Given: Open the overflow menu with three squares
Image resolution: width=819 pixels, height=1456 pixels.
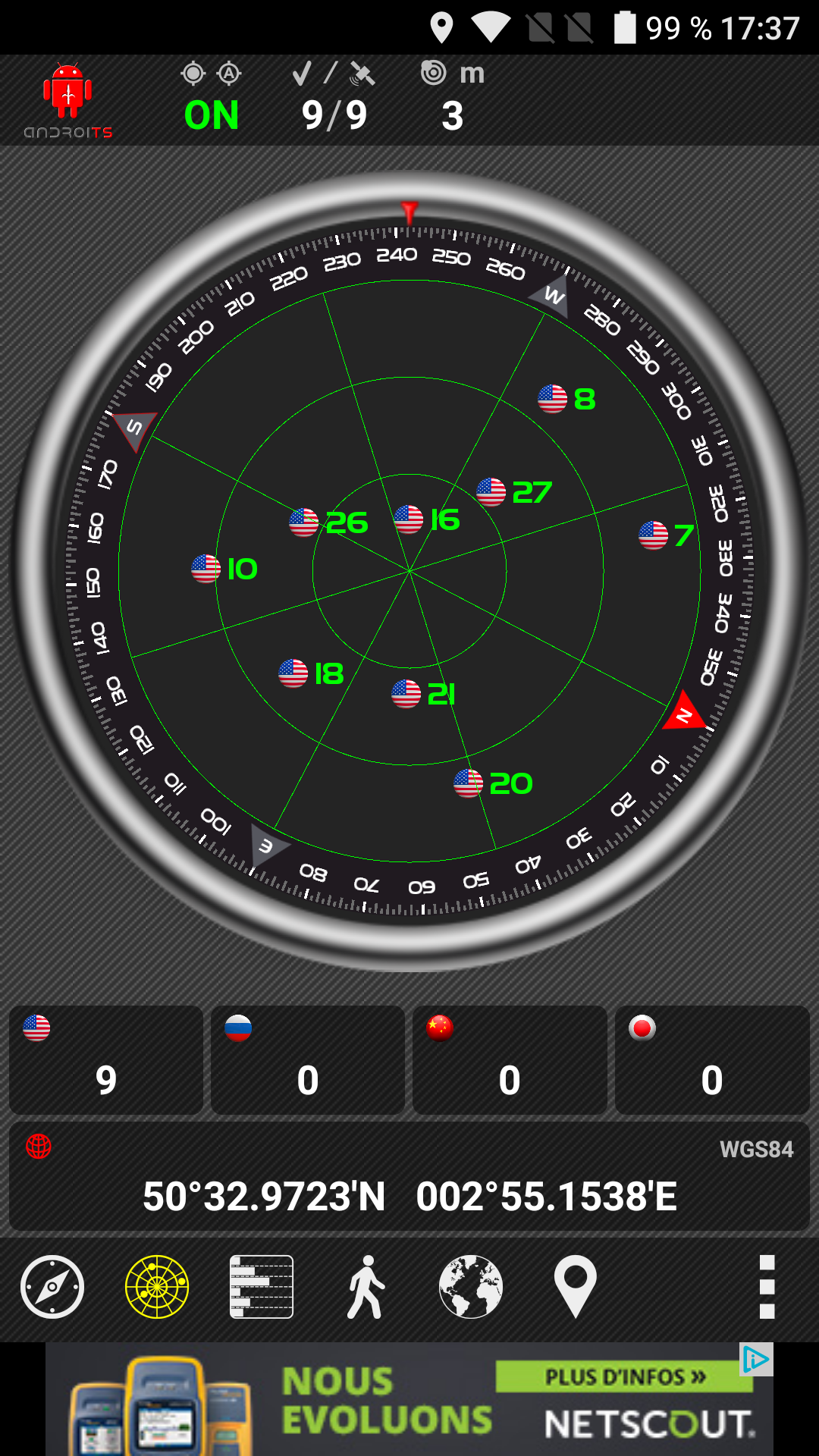Looking at the screenshot, I should pyautogui.click(x=767, y=1287).
